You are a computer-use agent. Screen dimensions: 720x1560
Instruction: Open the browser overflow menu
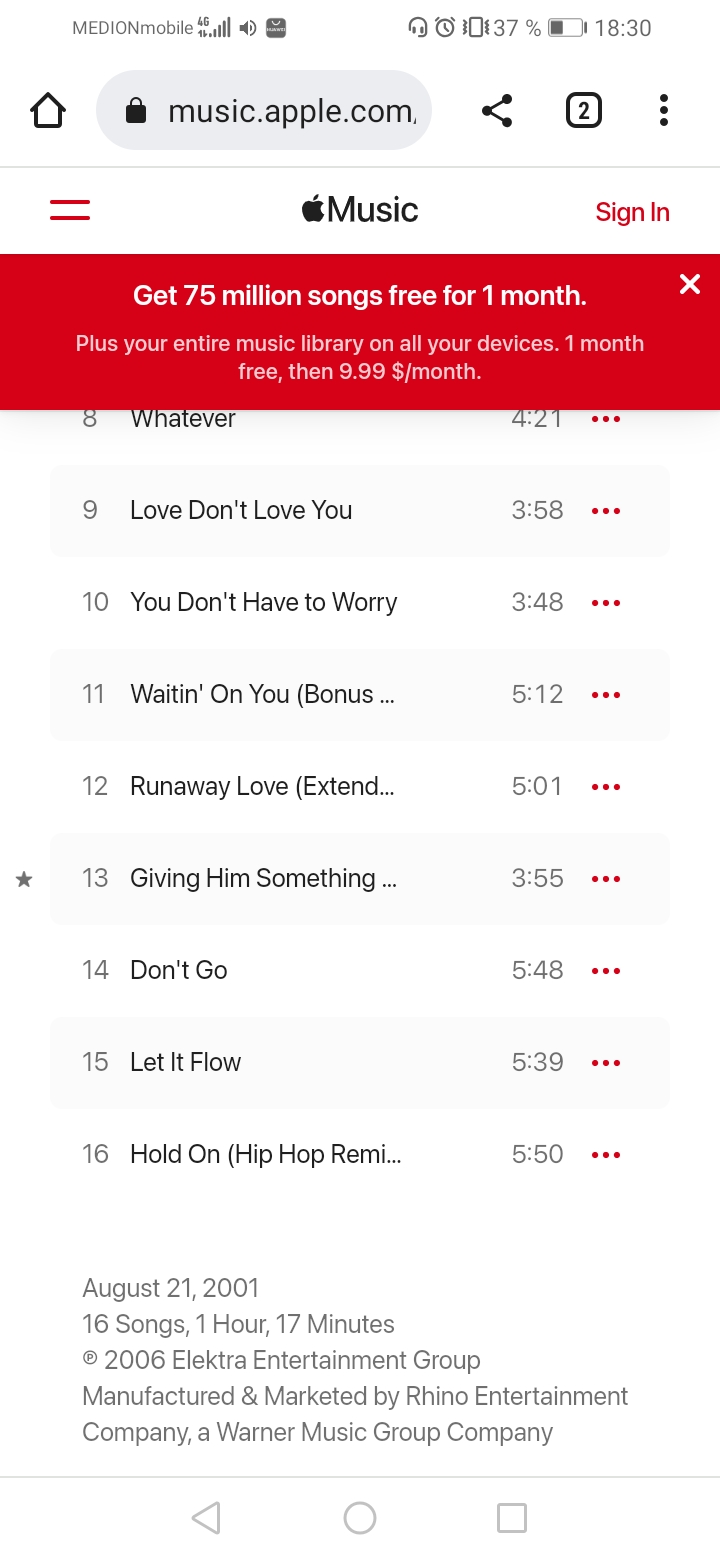point(663,110)
